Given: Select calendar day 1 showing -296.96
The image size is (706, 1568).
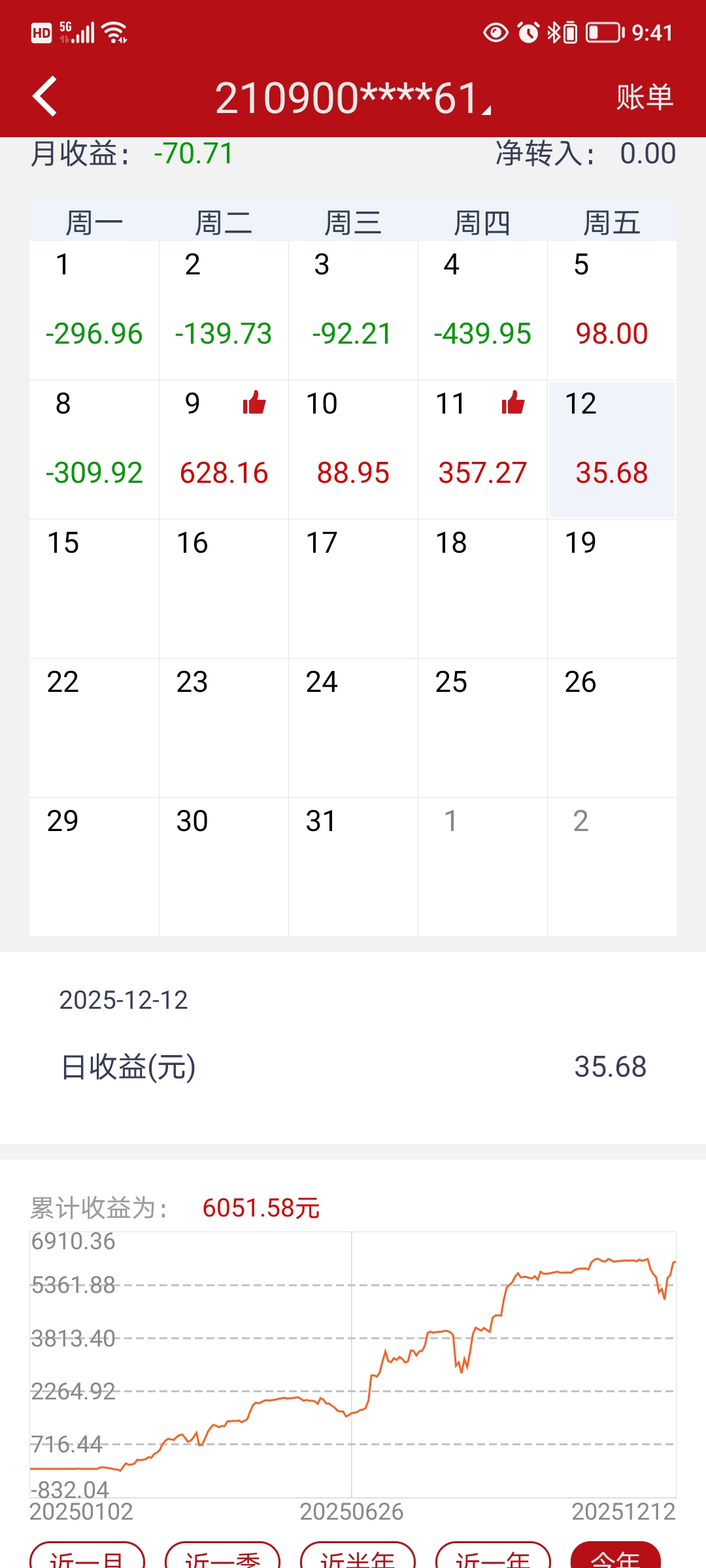Looking at the screenshot, I should tap(94, 310).
